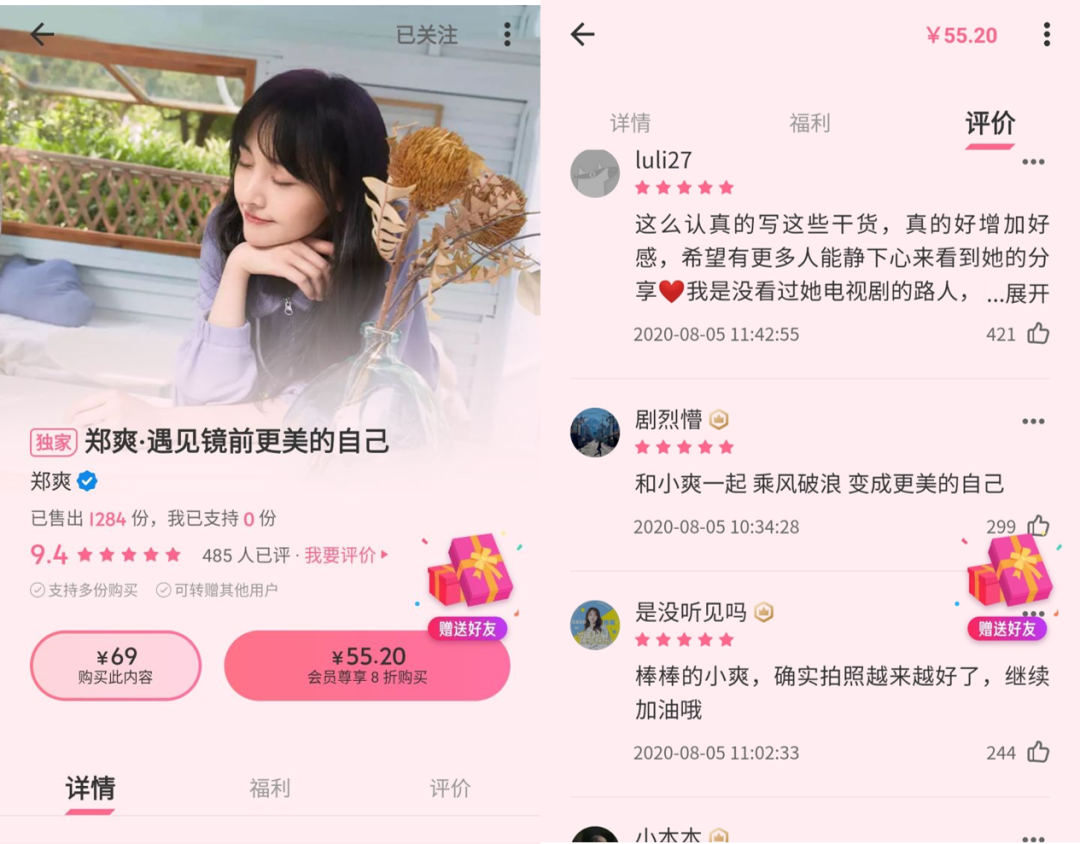Open overflow menu beside 已关注
Image resolution: width=1080 pixels, height=844 pixels.
point(508,35)
